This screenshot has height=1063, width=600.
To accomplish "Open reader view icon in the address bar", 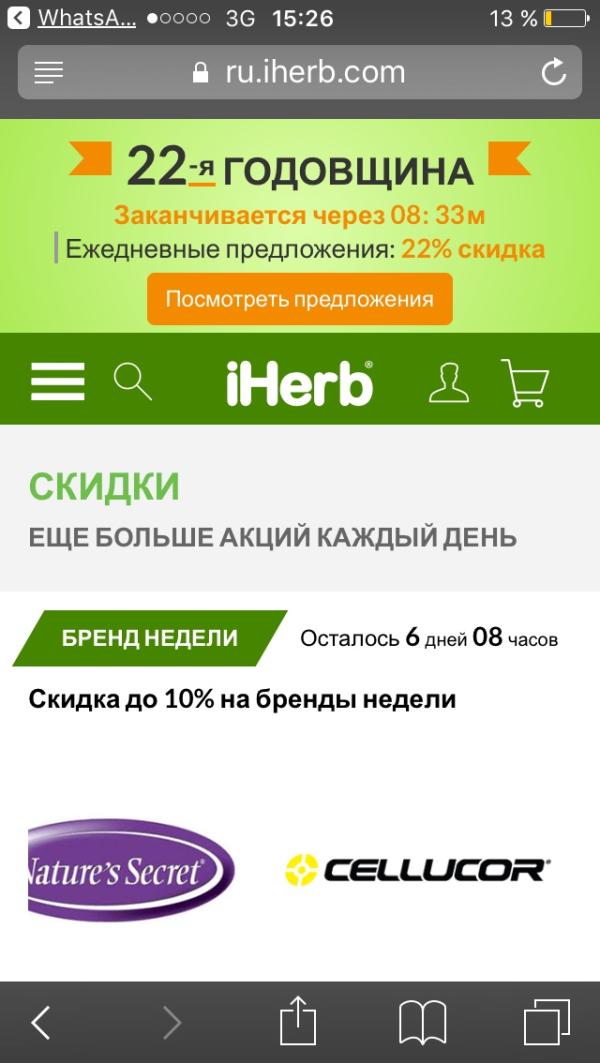I will point(48,73).
